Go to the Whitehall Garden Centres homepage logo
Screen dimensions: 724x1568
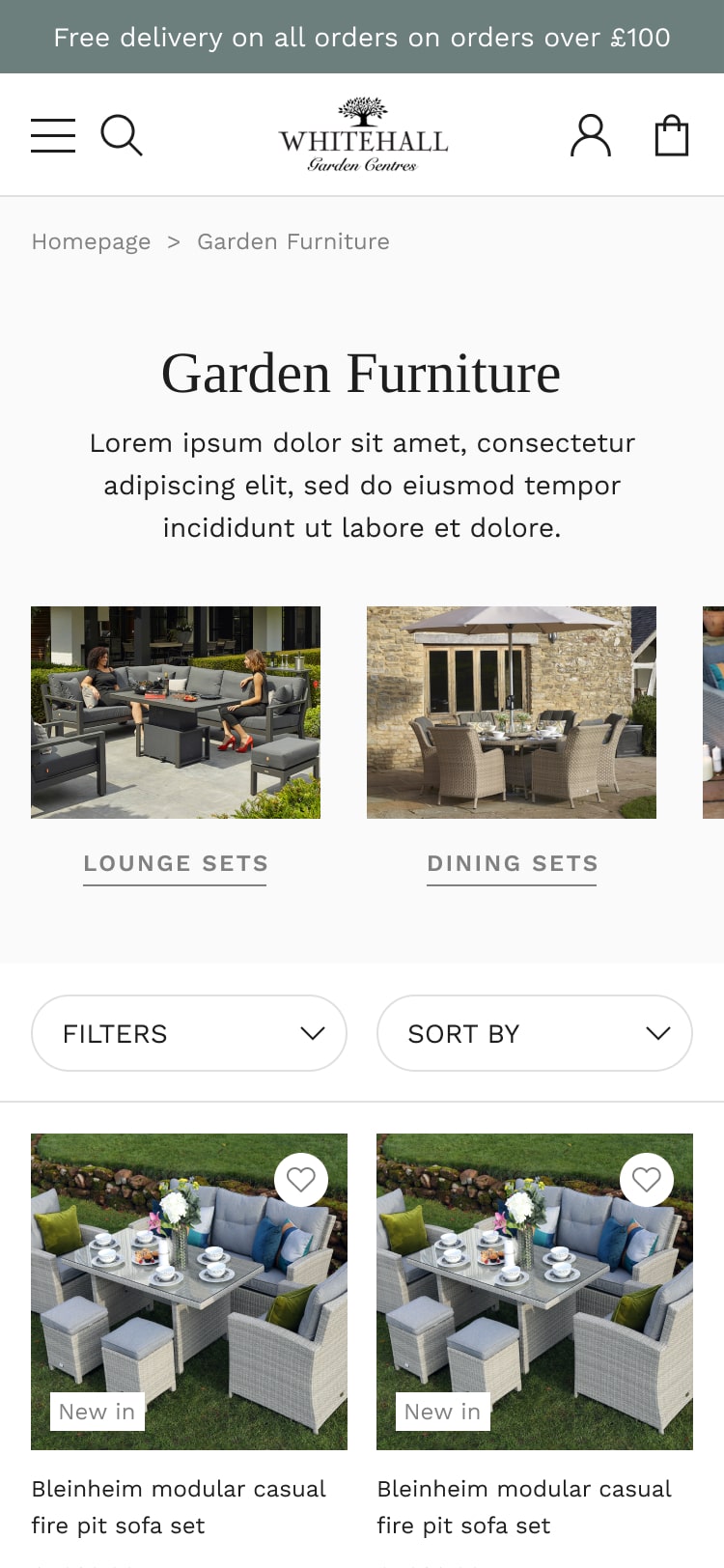coord(363,135)
